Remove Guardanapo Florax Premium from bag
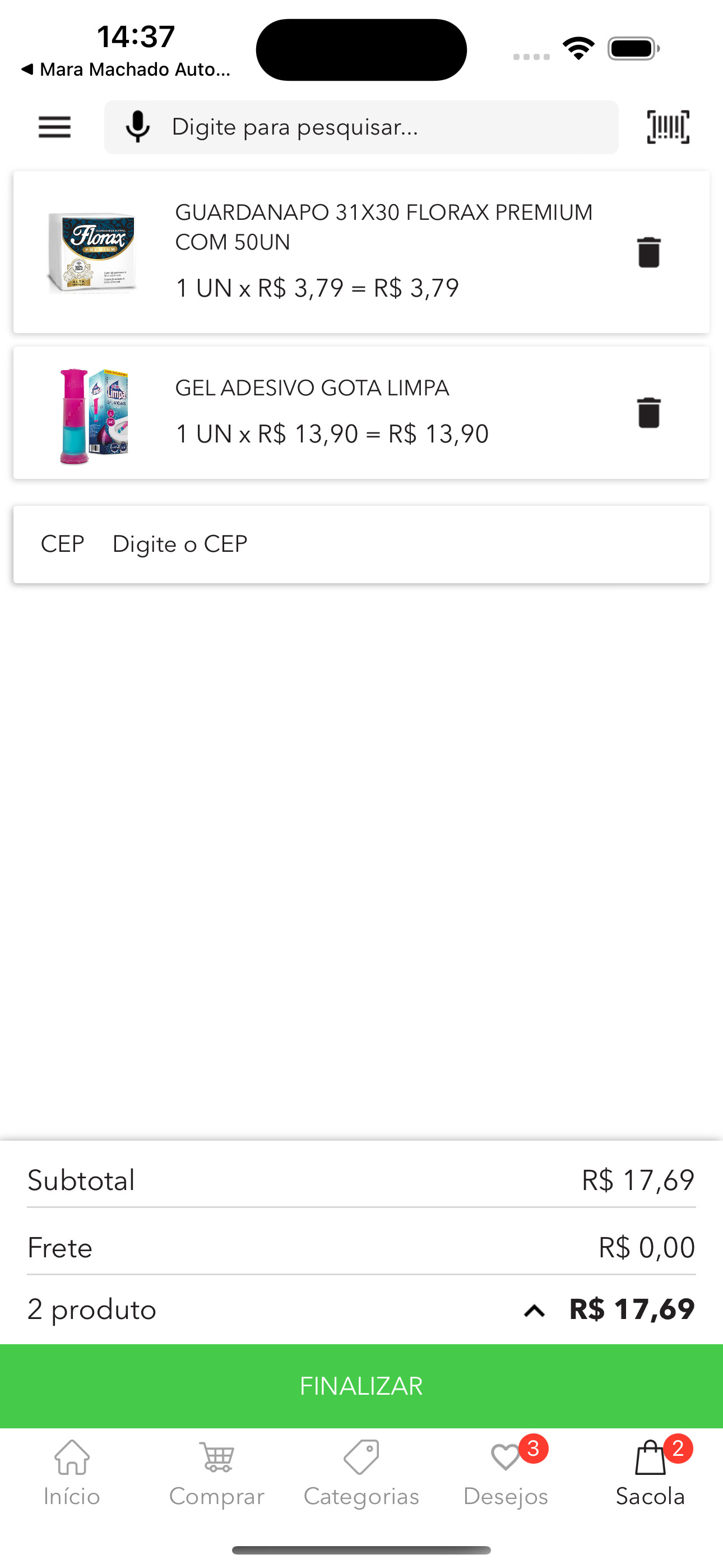 tap(648, 252)
